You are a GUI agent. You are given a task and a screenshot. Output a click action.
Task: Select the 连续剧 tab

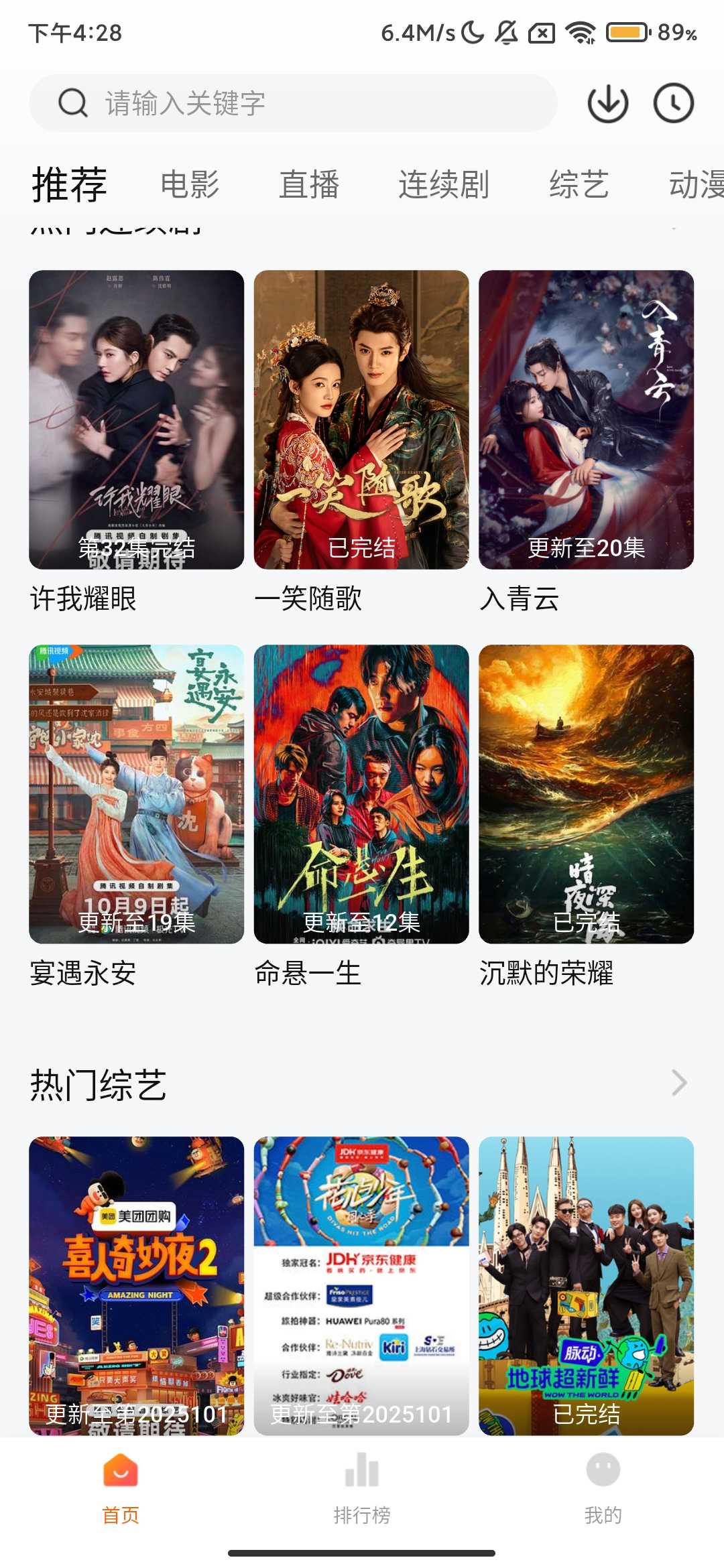point(443,184)
